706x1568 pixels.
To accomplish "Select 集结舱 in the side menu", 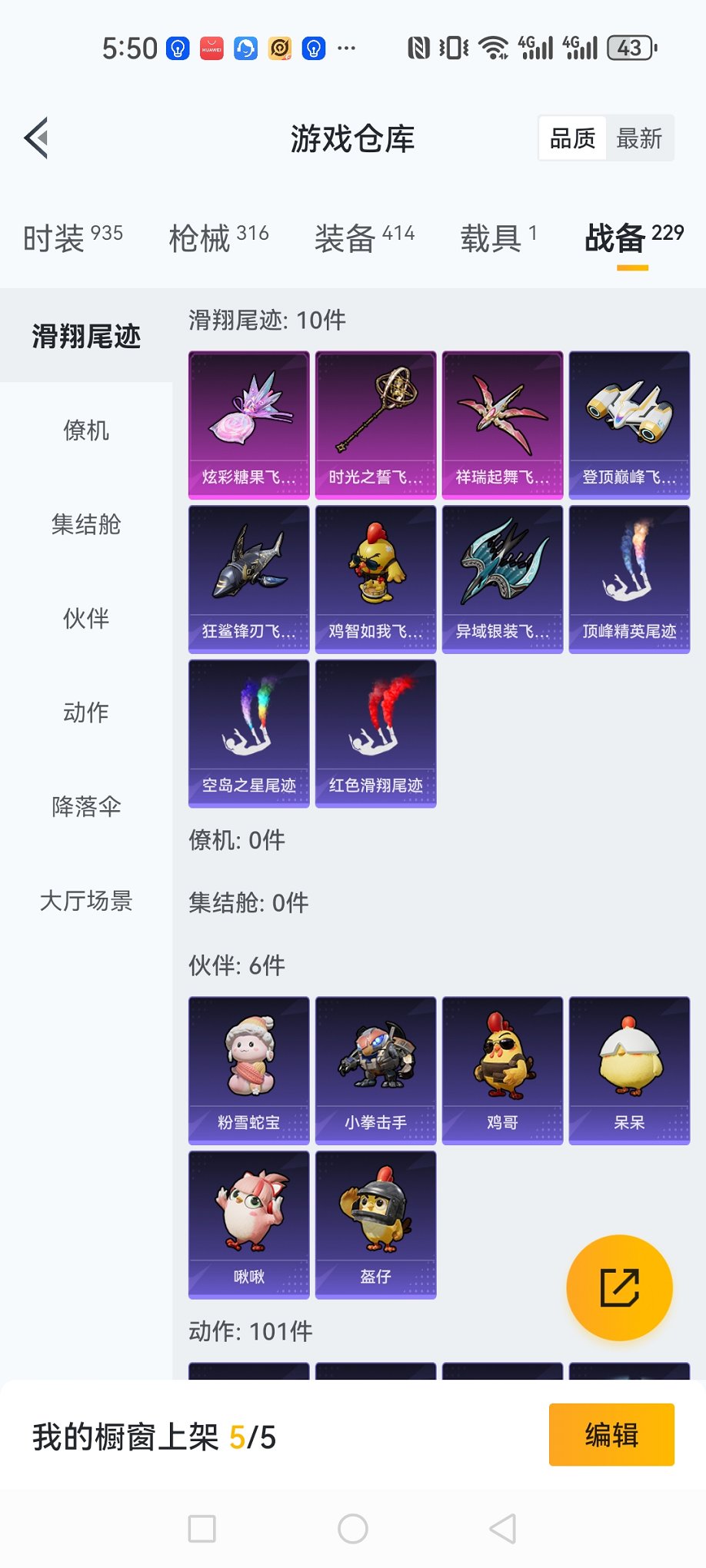I will coord(86,524).
